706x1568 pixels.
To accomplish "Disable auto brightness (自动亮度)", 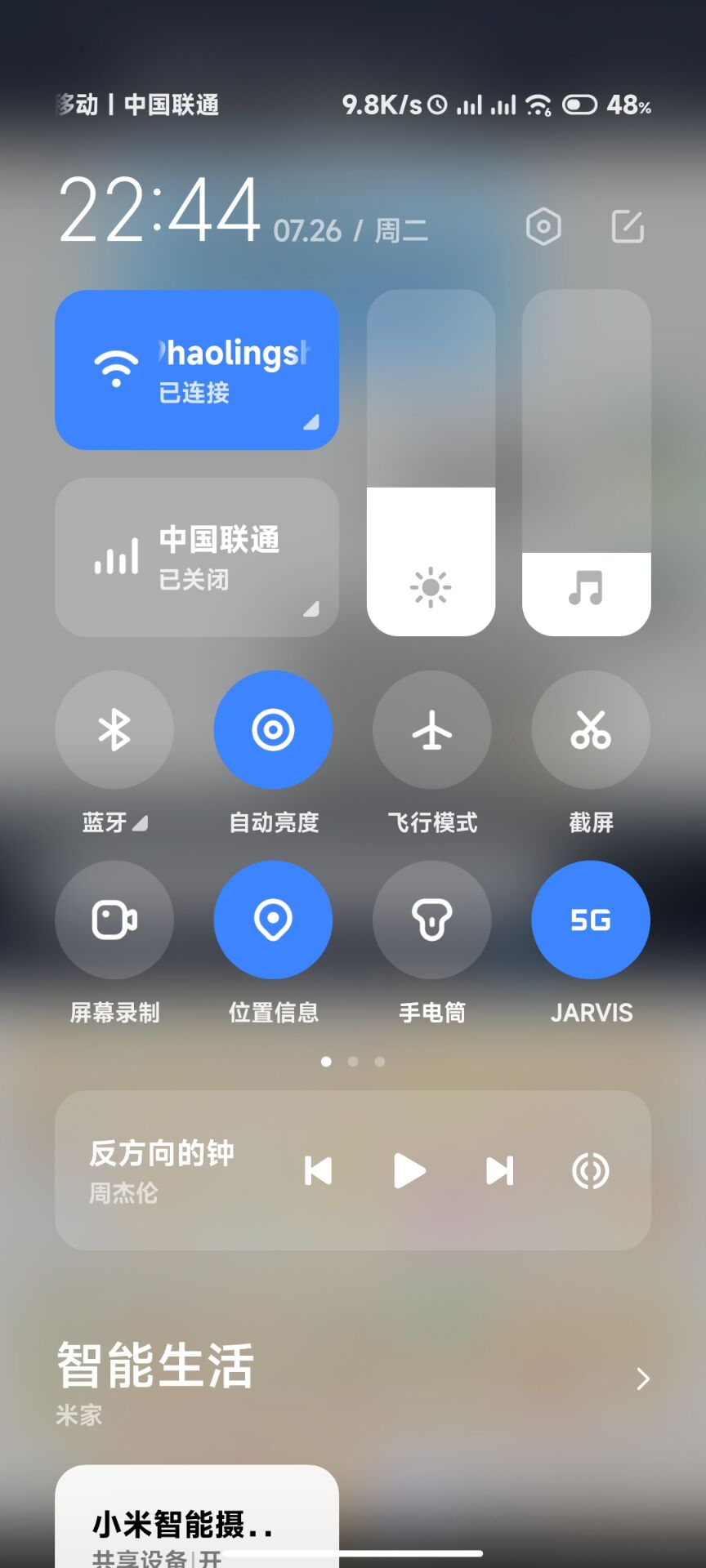I will point(273,730).
